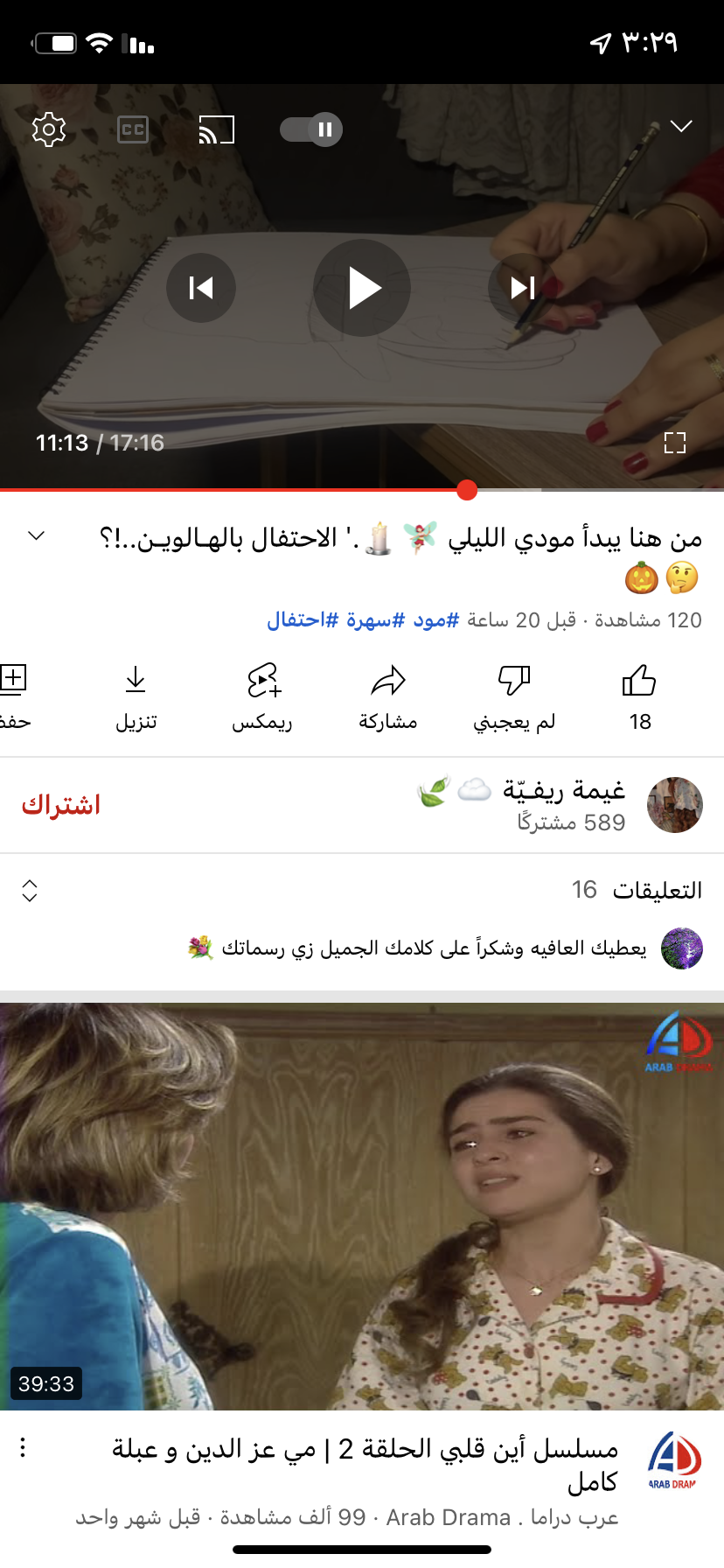Subscribe to غيمة ريفيّة channel
724x1568 pixels.
[x=61, y=805]
